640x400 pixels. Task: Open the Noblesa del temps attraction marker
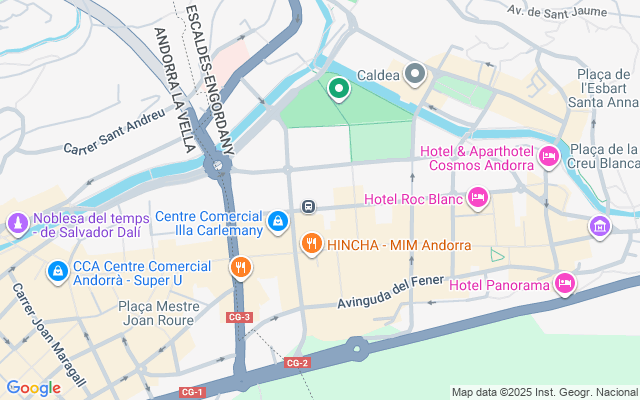tap(17, 222)
